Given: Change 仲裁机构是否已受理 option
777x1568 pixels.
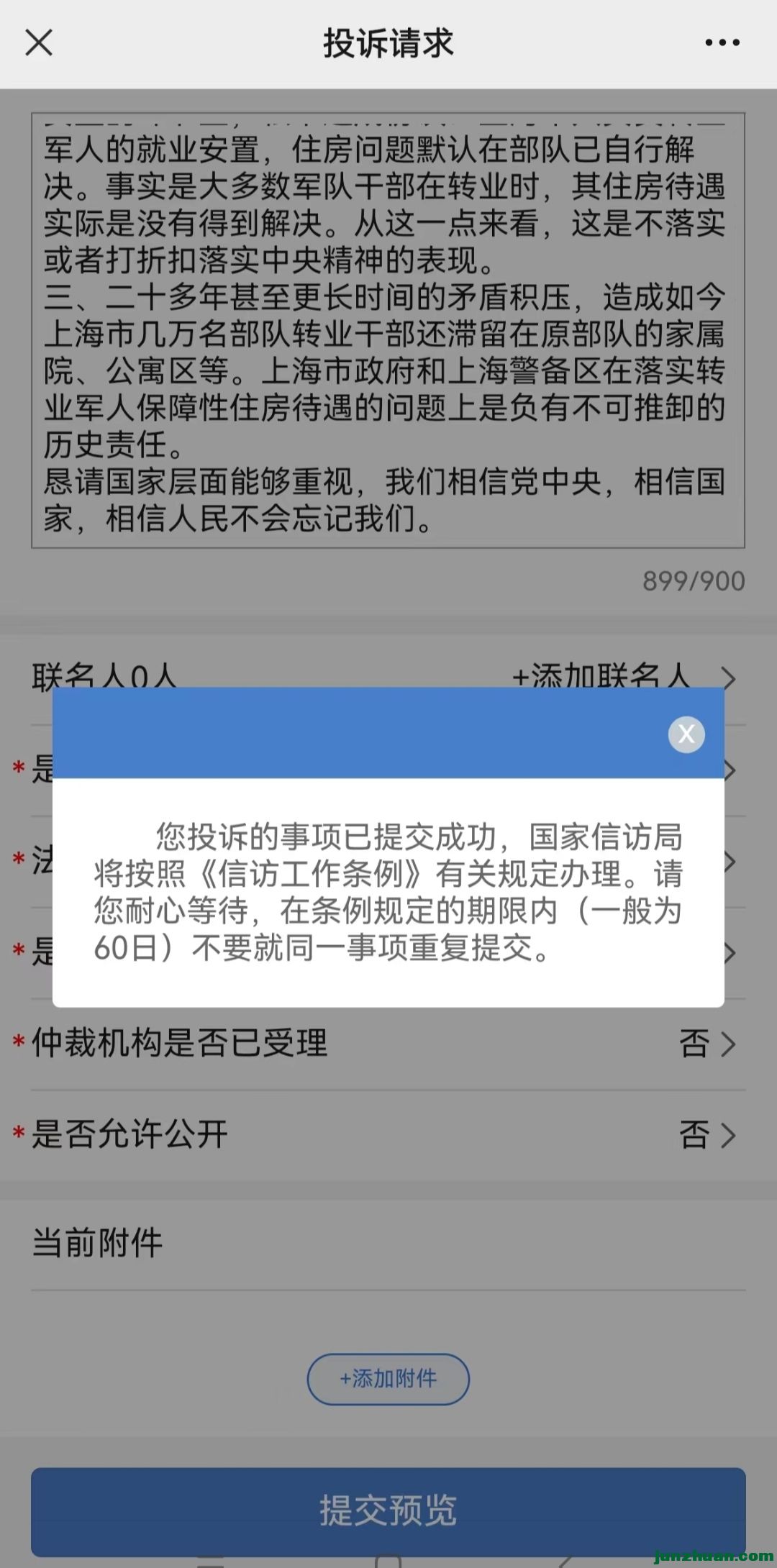Looking at the screenshot, I should [707, 1044].
